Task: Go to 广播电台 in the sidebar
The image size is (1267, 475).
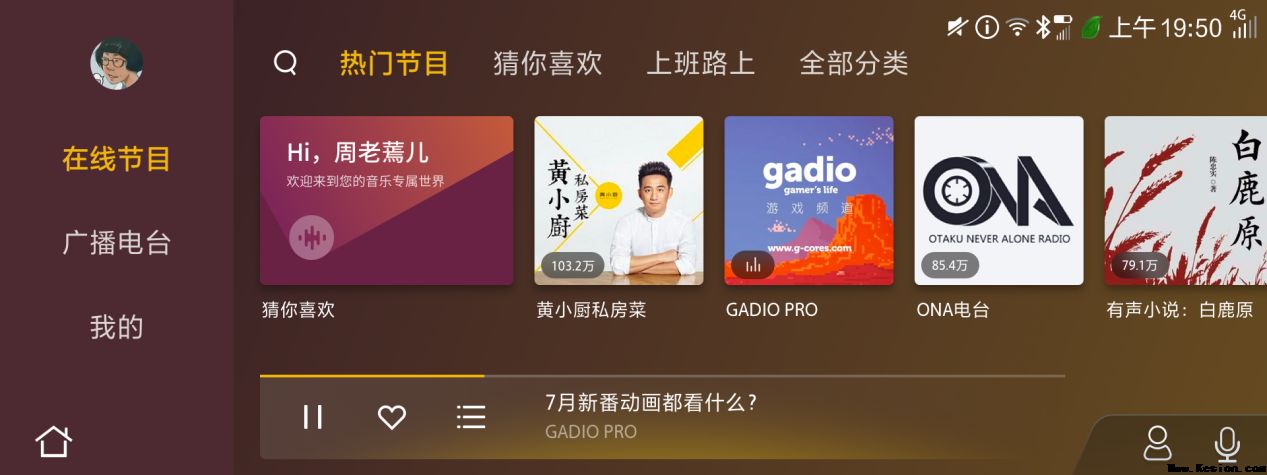Action: (x=117, y=243)
